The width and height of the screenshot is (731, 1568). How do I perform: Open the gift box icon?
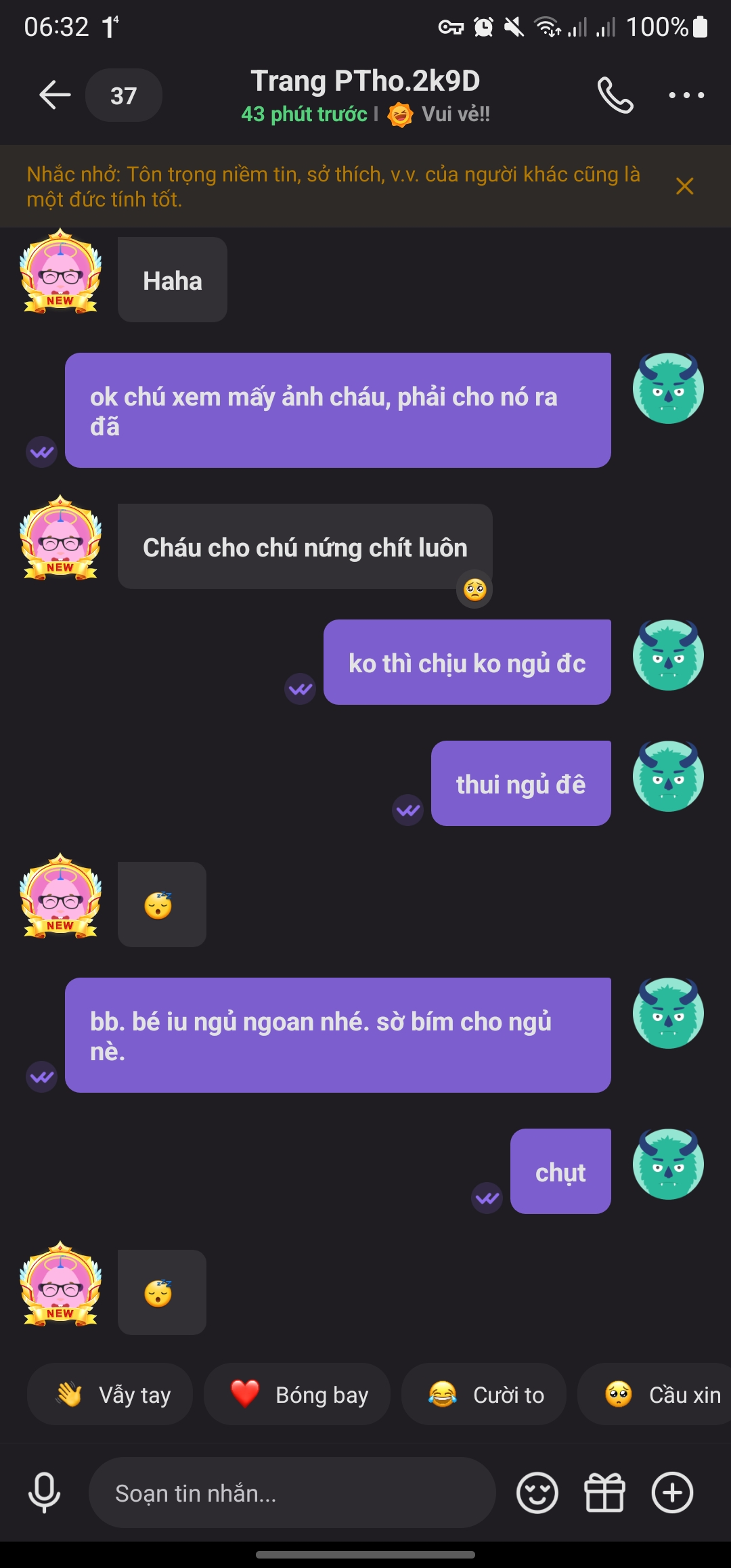point(604,1492)
